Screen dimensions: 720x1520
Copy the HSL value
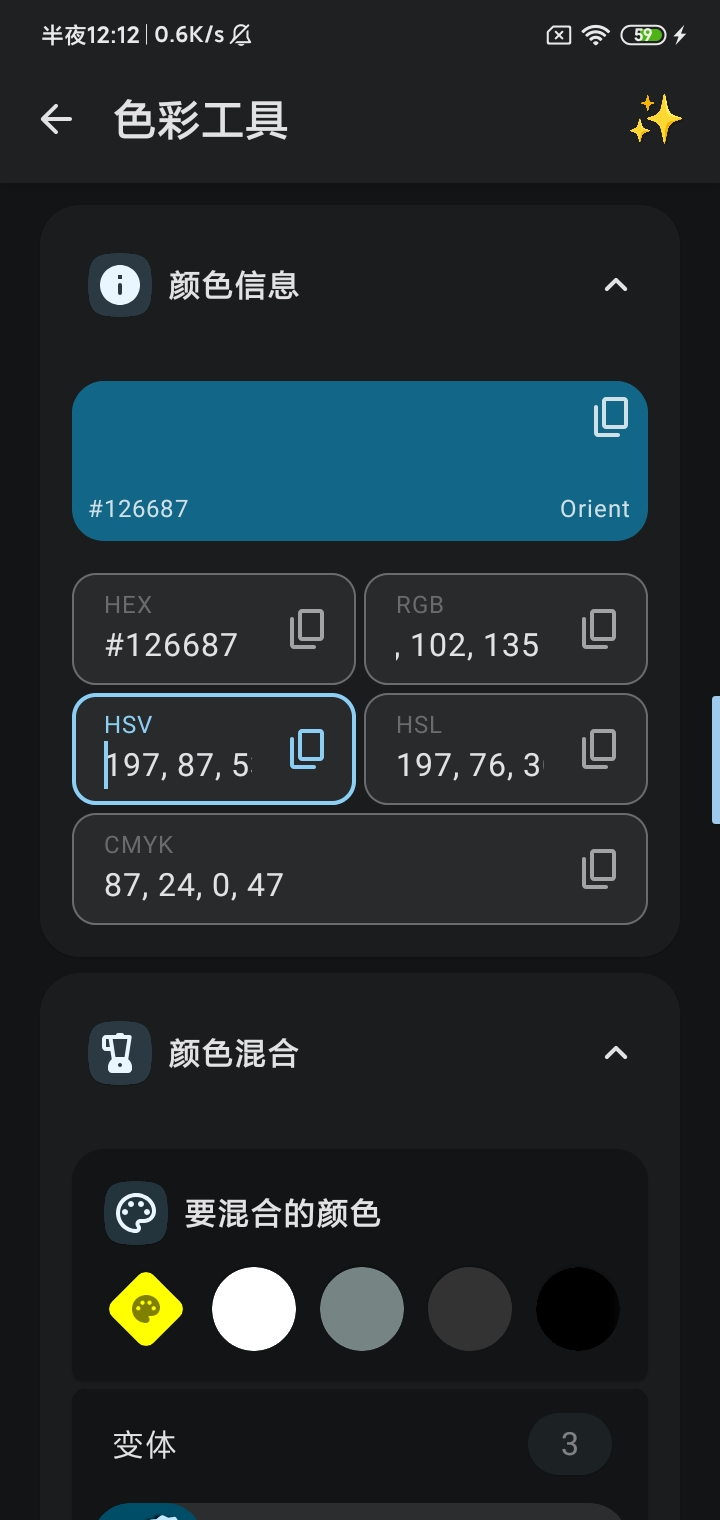[x=599, y=749]
